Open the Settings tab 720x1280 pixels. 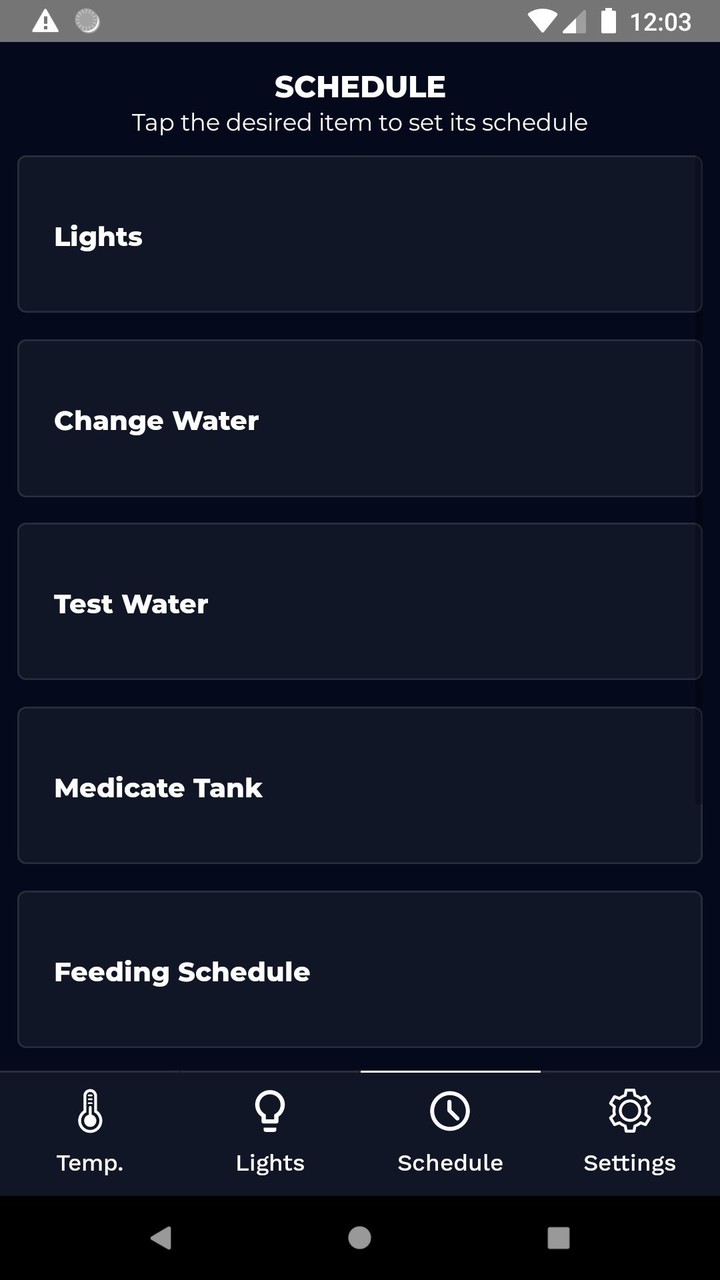coord(630,1133)
